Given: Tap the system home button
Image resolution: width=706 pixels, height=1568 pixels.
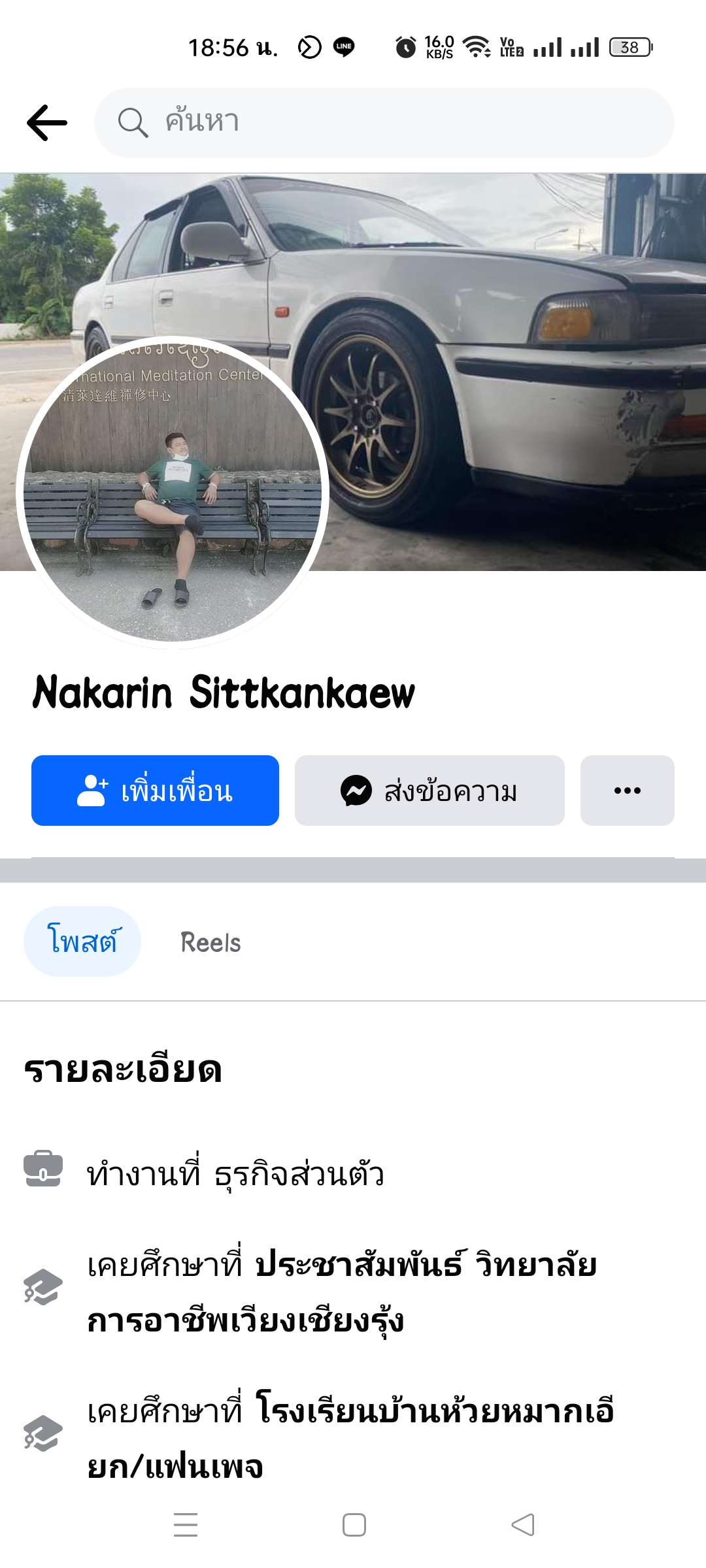Looking at the screenshot, I should tap(354, 1525).
